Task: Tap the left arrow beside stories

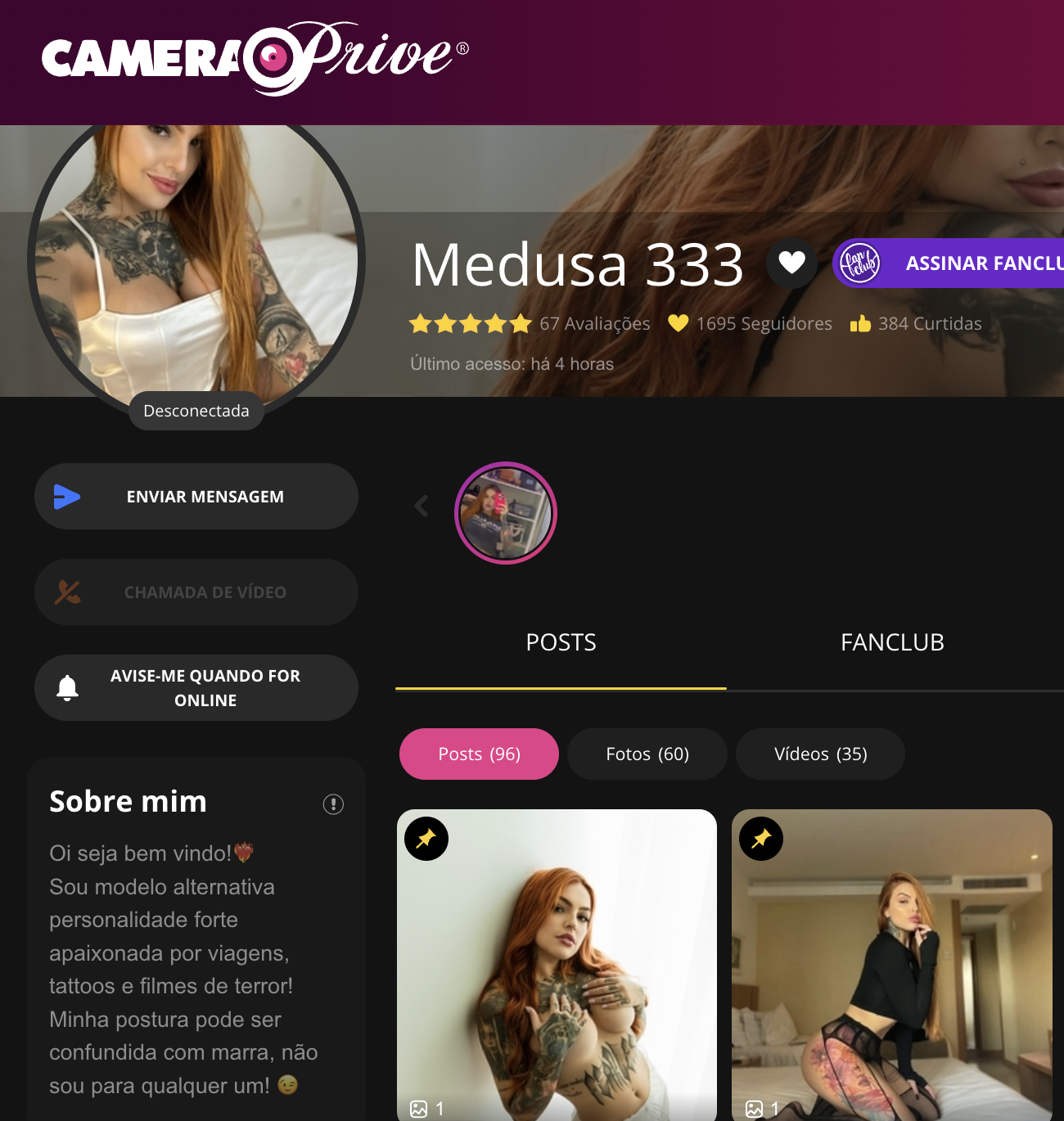Action: point(422,506)
